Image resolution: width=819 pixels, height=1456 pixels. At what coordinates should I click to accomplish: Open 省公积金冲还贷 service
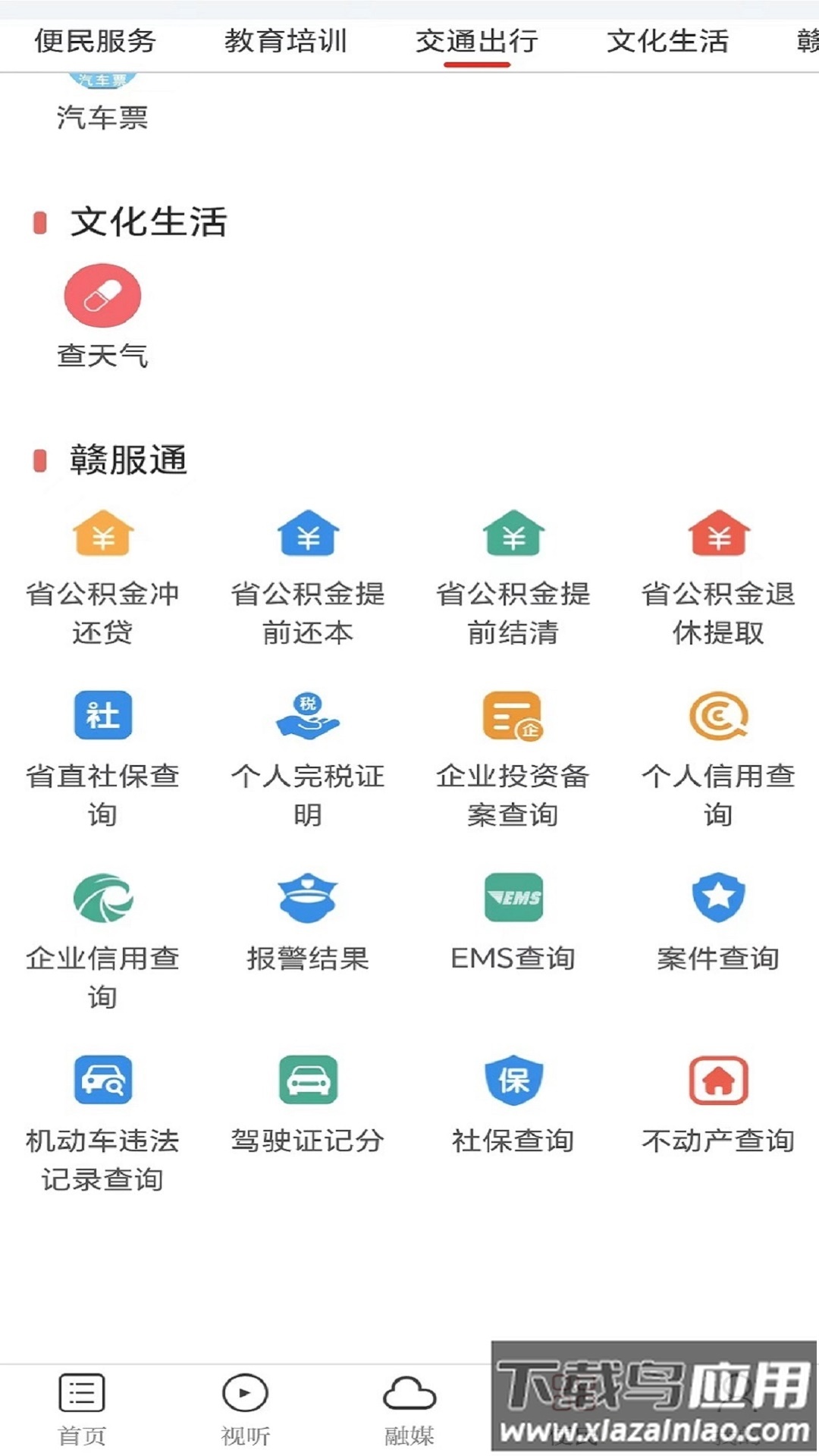coord(102,576)
